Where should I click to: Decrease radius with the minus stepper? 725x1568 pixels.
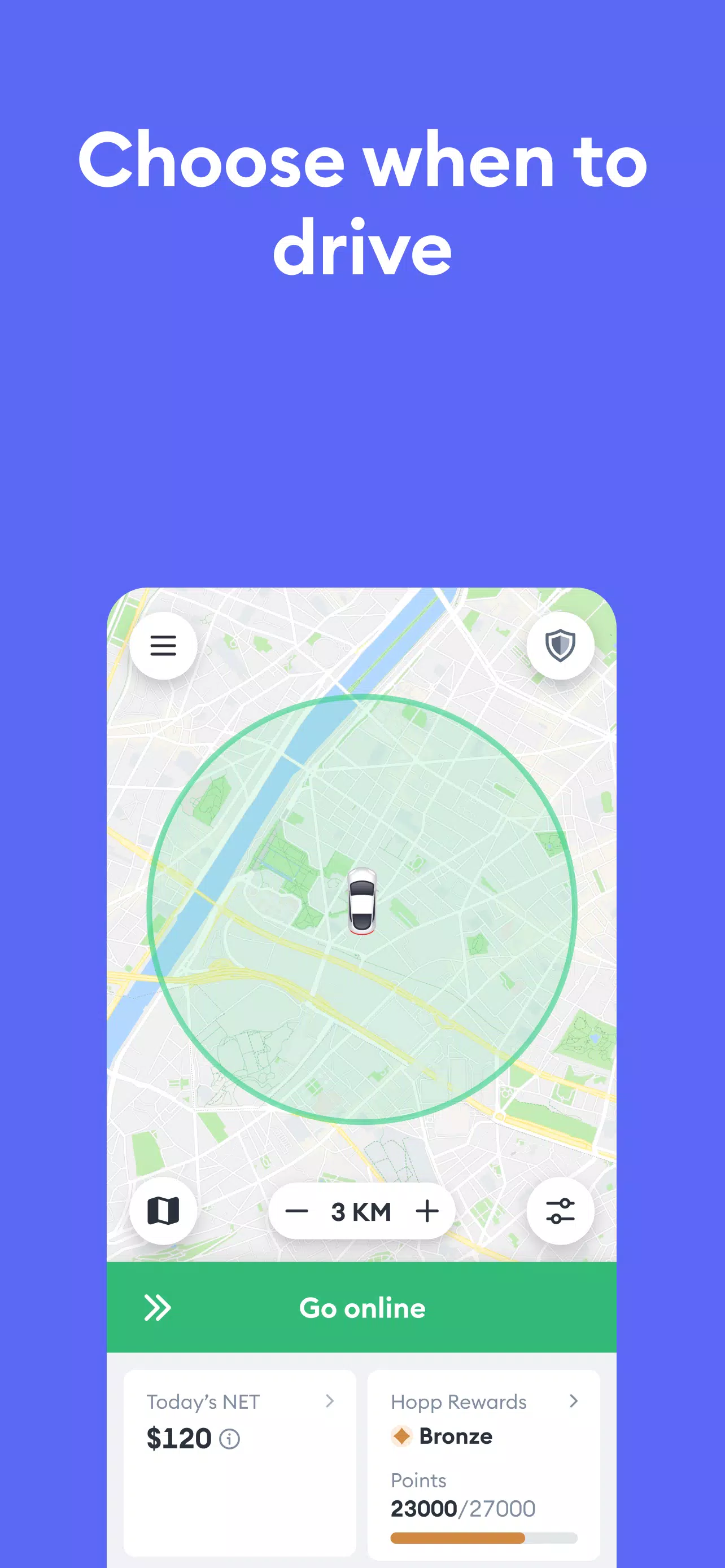[x=298, y=1210]
